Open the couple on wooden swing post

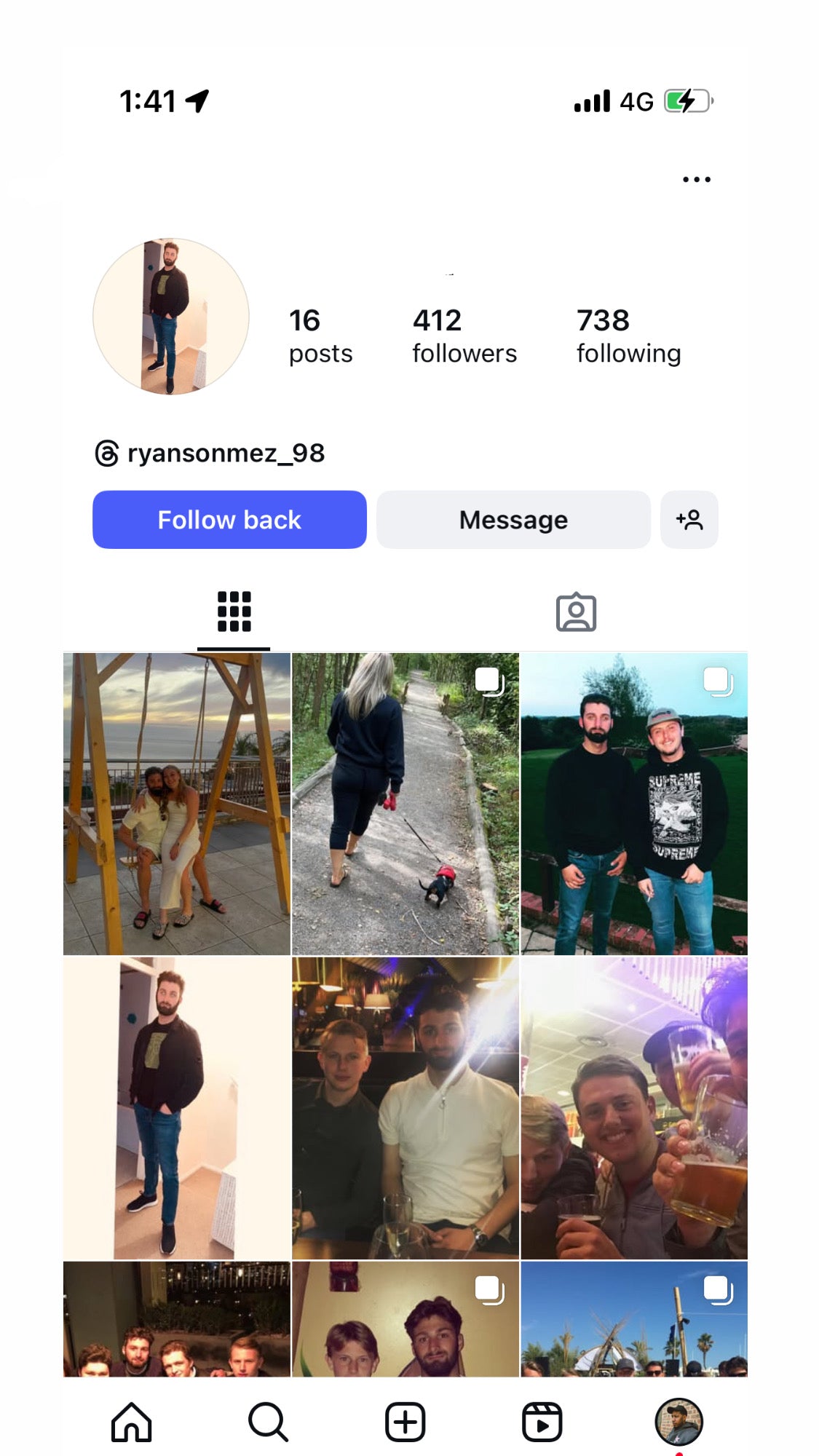click(177, 804)
